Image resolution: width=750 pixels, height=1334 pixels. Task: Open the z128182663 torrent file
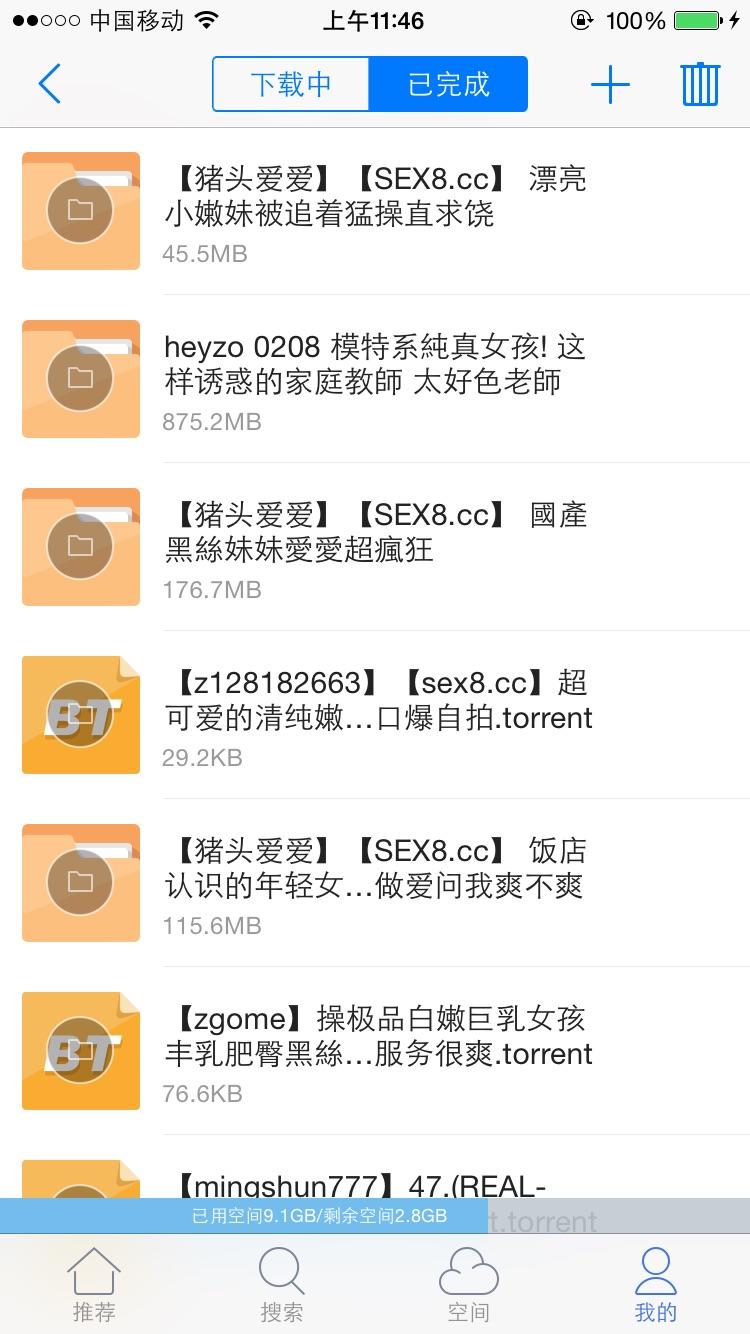375,715
